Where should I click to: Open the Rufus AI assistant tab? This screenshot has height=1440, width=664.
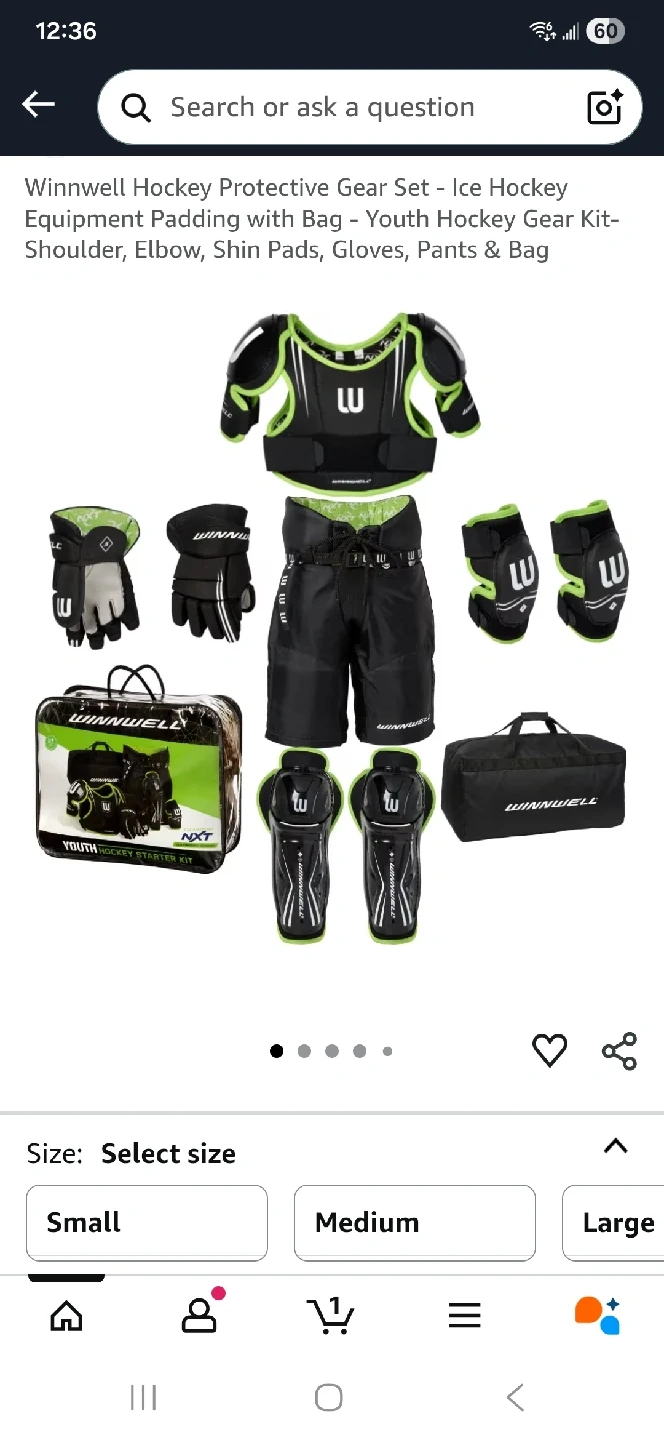598,1315
